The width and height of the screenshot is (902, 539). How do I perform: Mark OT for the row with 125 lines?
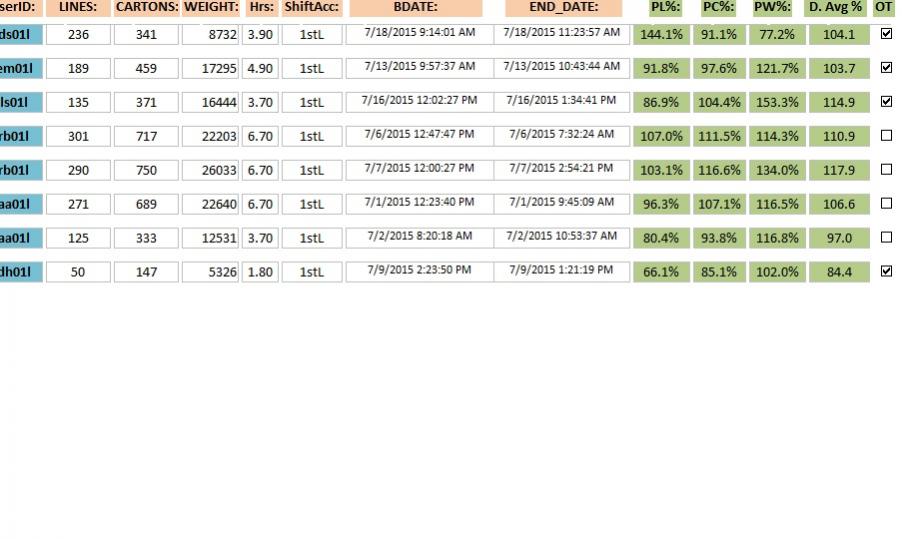tap(886, 237)
